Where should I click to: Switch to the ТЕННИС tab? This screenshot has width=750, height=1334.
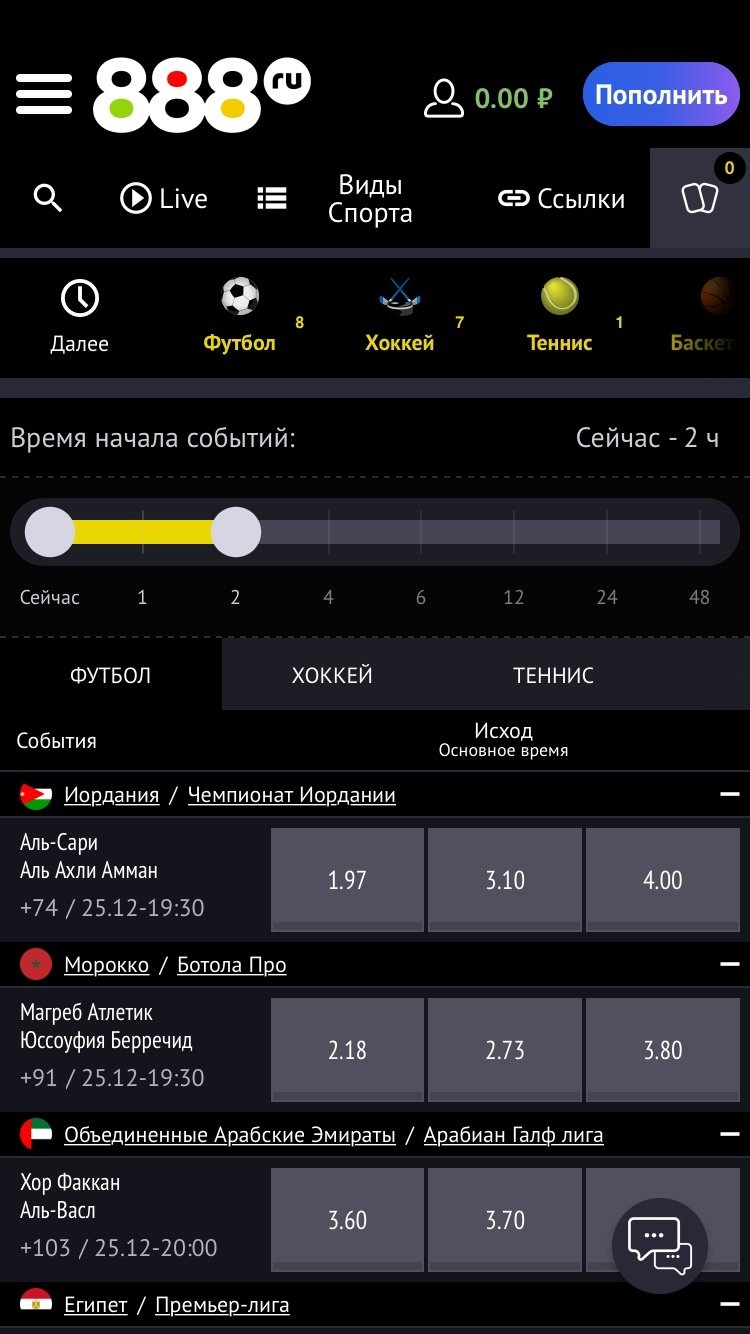click(x=553, y=676)
